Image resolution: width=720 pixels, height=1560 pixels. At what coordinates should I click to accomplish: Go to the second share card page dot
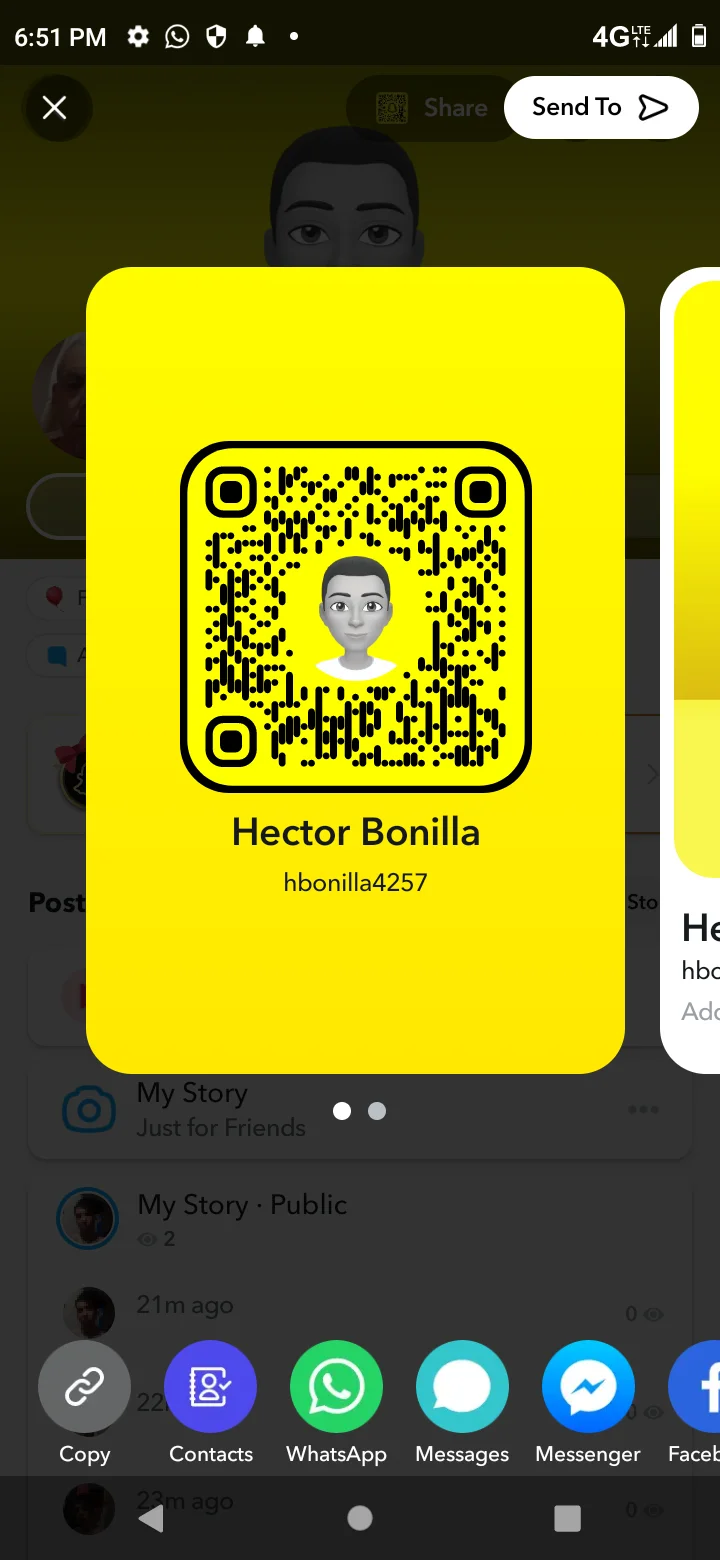point(377,1111)
